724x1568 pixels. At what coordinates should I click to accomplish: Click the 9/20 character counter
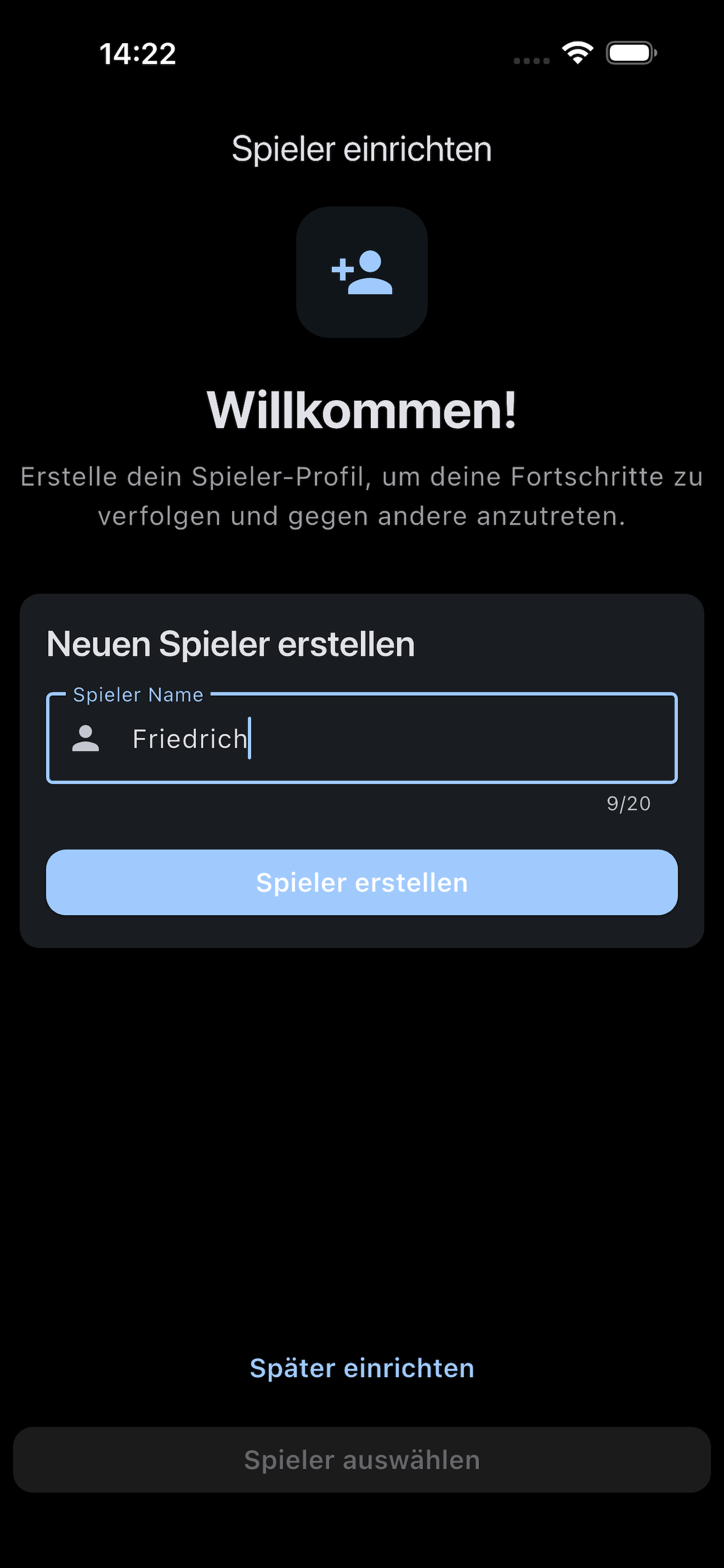coord(628,803)
